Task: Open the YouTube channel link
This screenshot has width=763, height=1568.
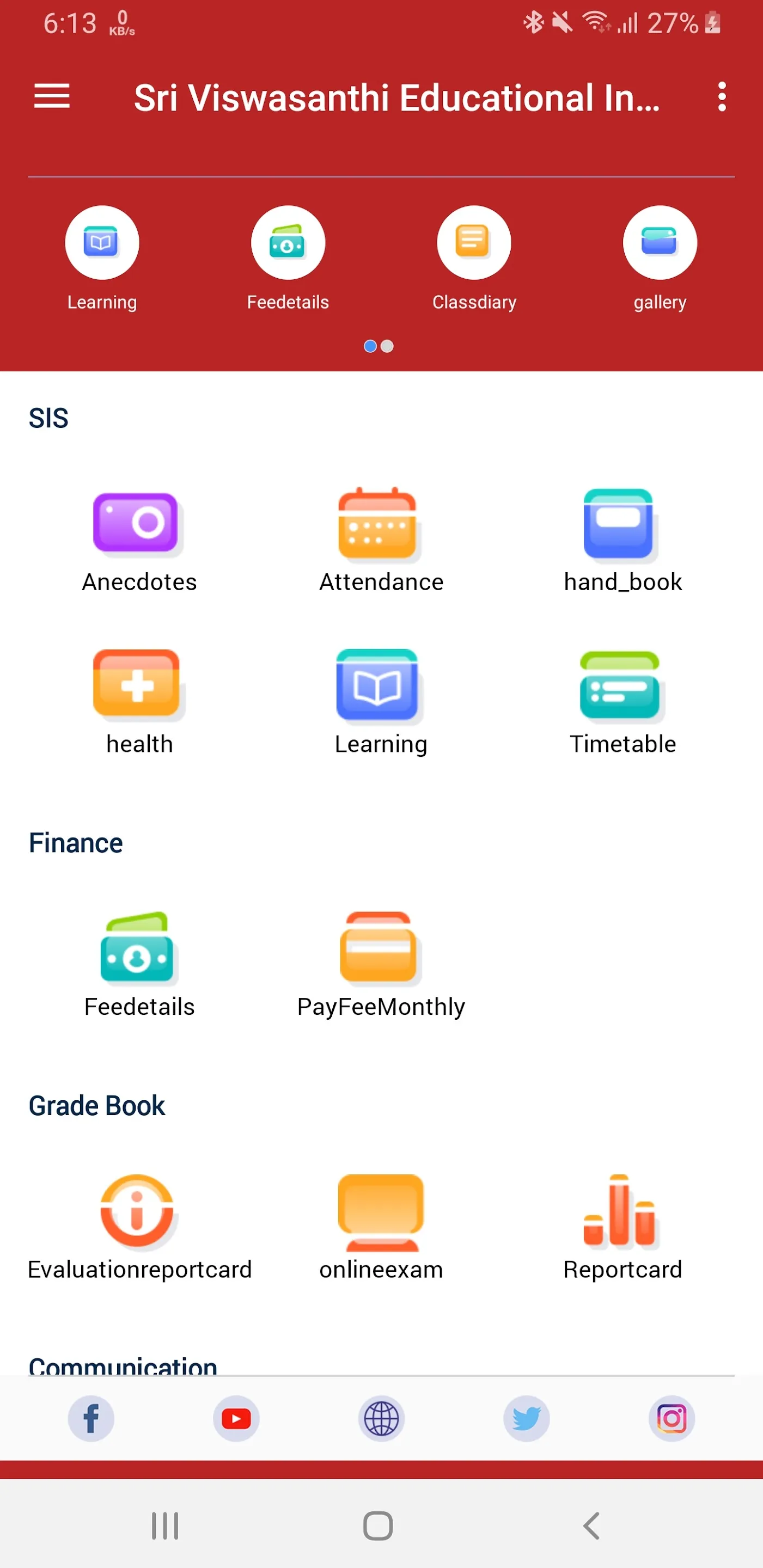Action: (x=236, y=1418)
